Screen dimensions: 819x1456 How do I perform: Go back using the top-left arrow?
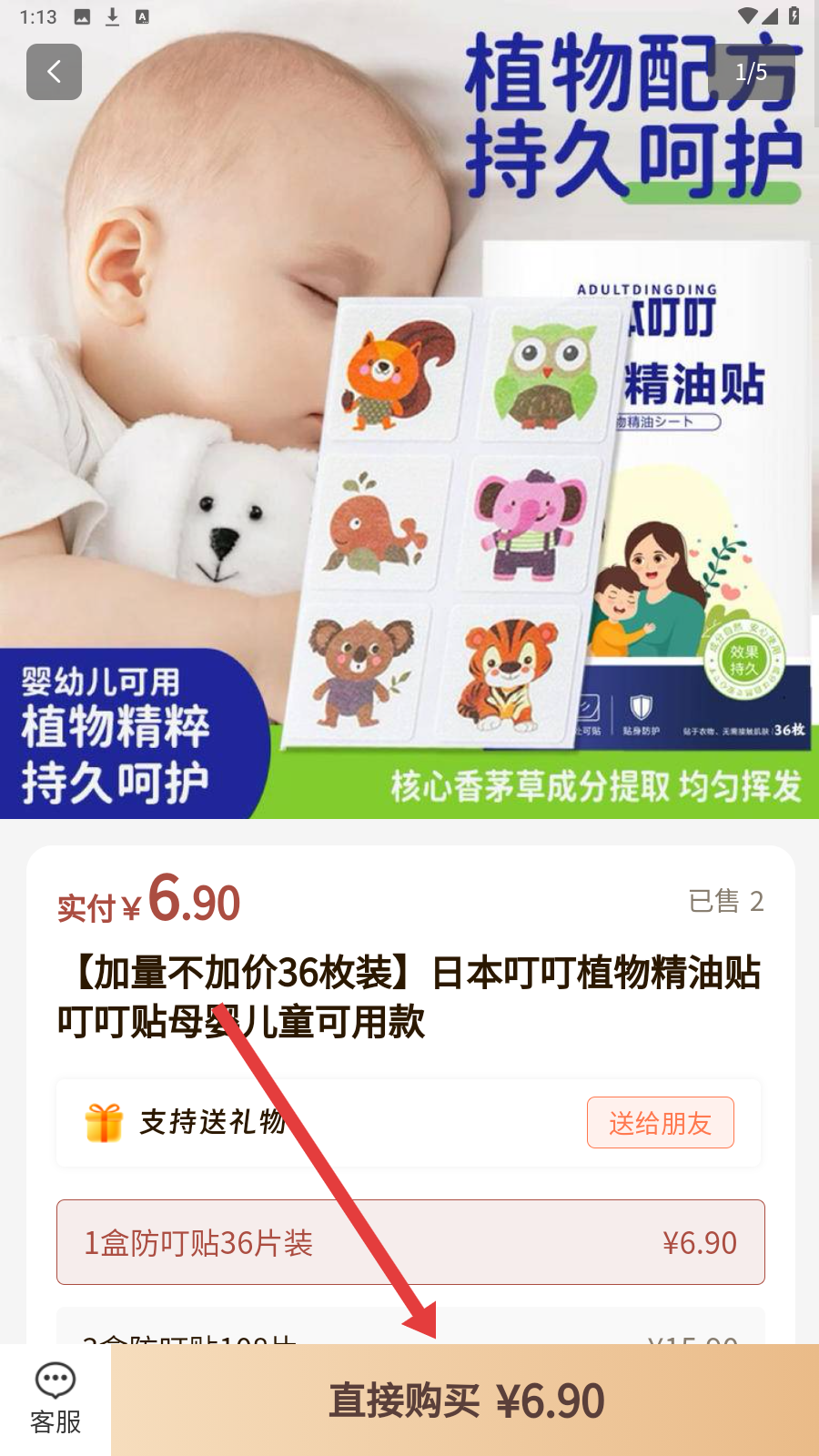pos(54,72)
